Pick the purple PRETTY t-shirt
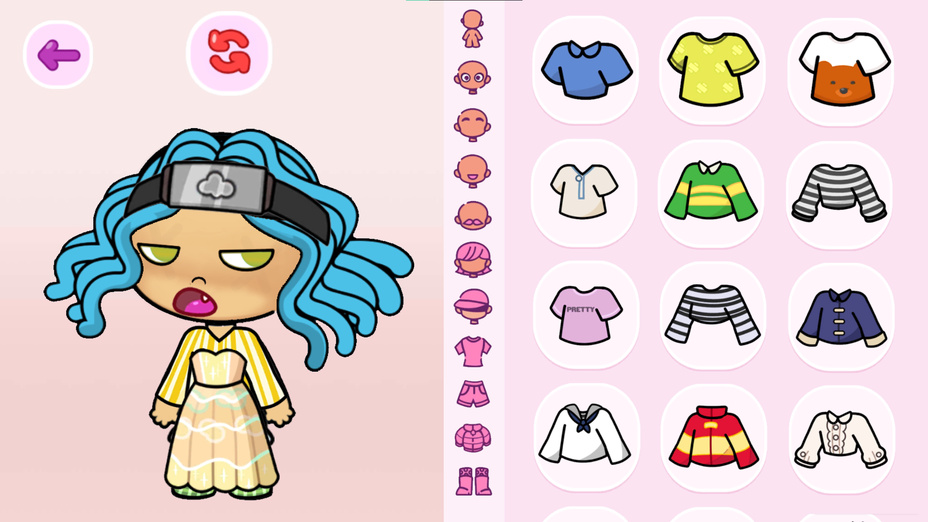This screenshot has height=522, width=928. tap(586, 314)
